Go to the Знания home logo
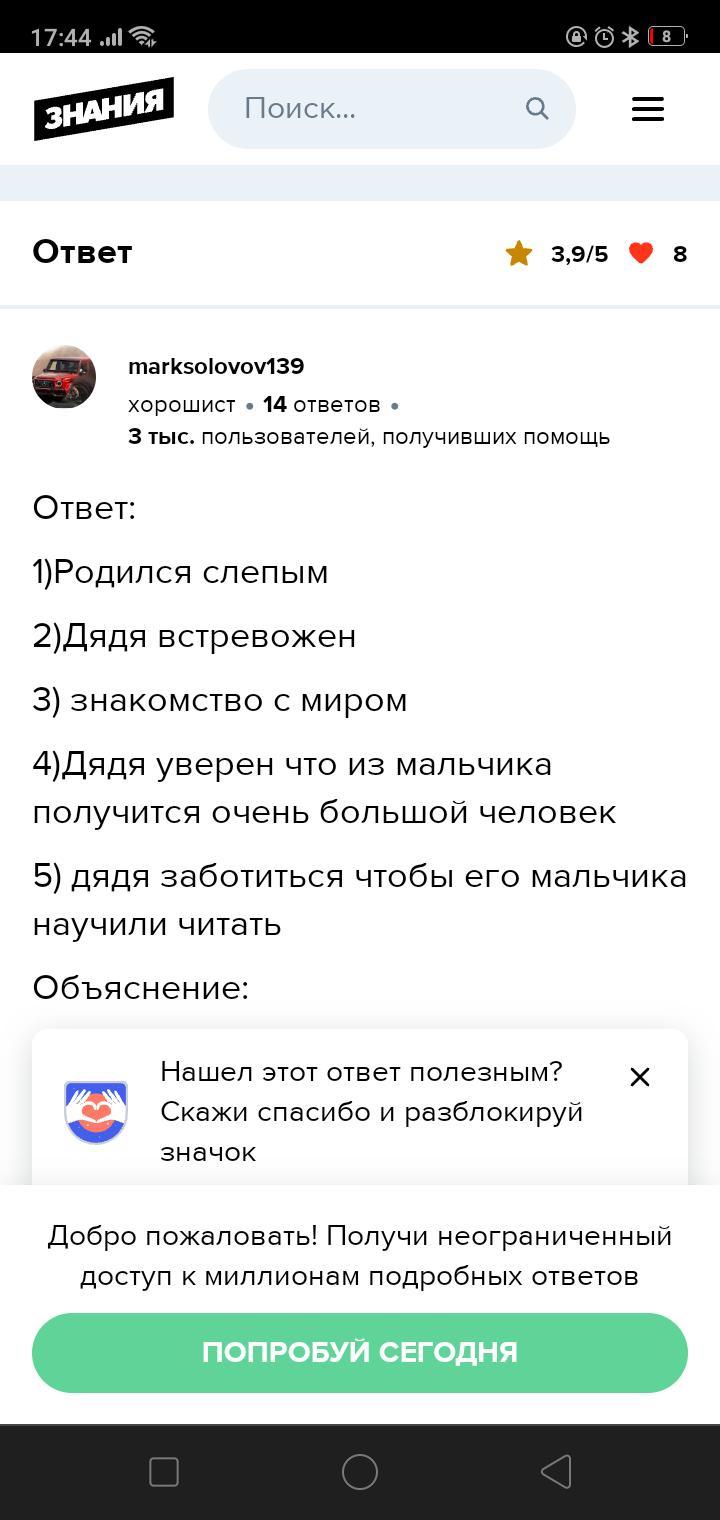Screen dimensions: 720x1520 click(x=104, y=109)
